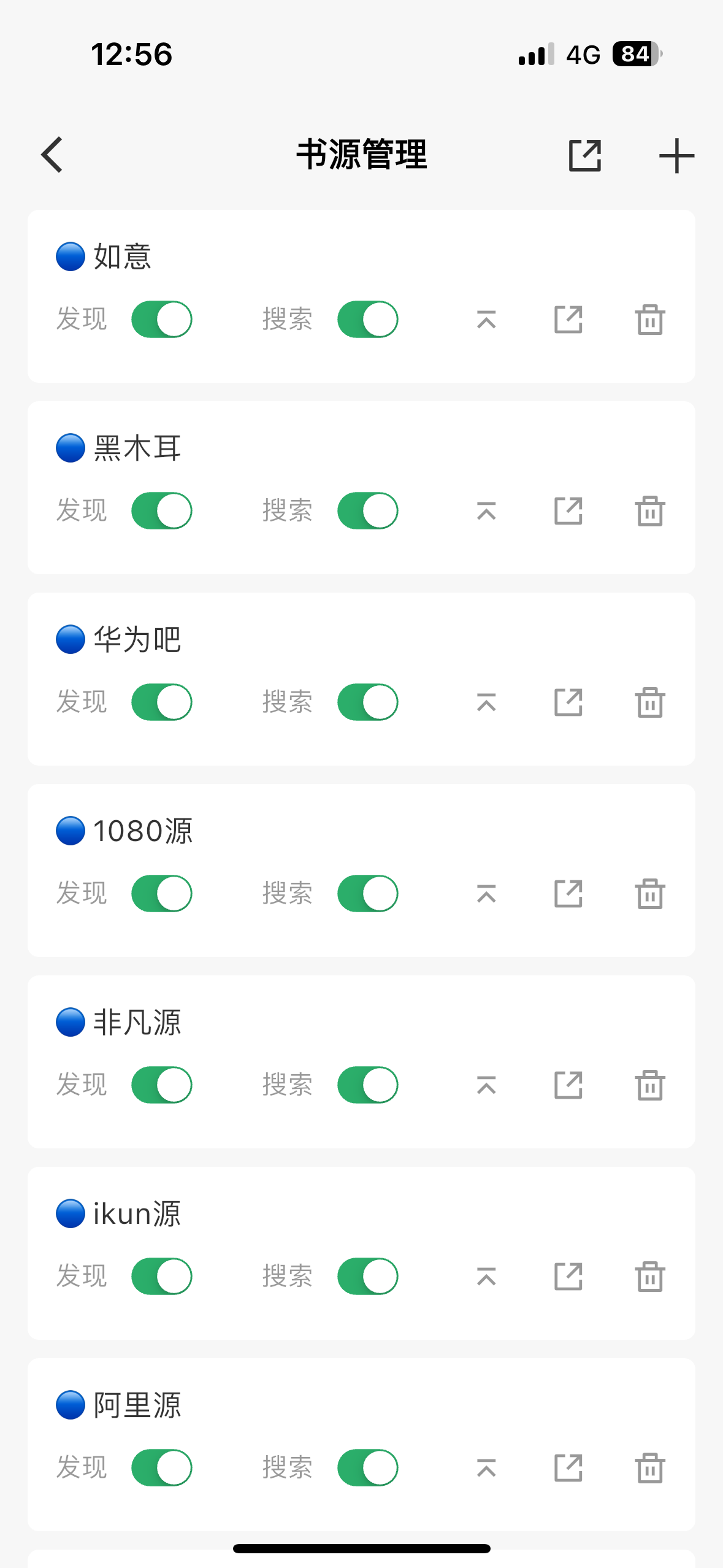Image resolution: width=723 pixels, height=1568 pixels.
Task: Move 华为吧 source to the top
Action: [485, 702]
